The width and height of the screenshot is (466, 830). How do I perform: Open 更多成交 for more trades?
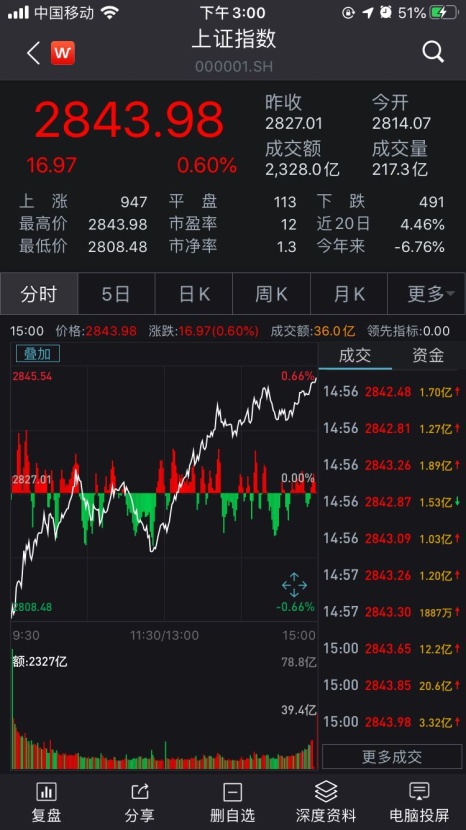click(x=392, y=756)
